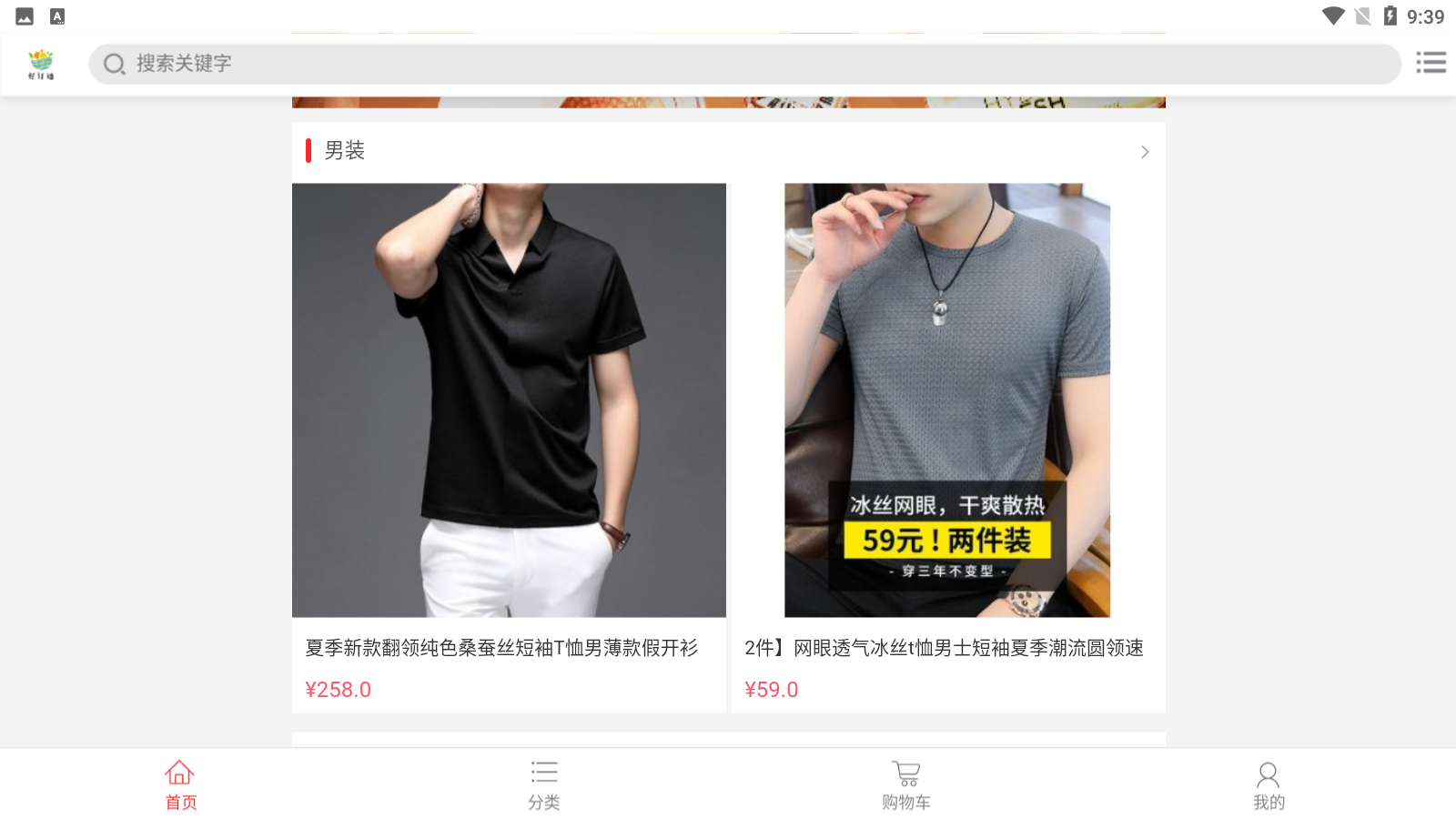
Task: Switch to the 首页 tab
Action: [x=180, y=784]
